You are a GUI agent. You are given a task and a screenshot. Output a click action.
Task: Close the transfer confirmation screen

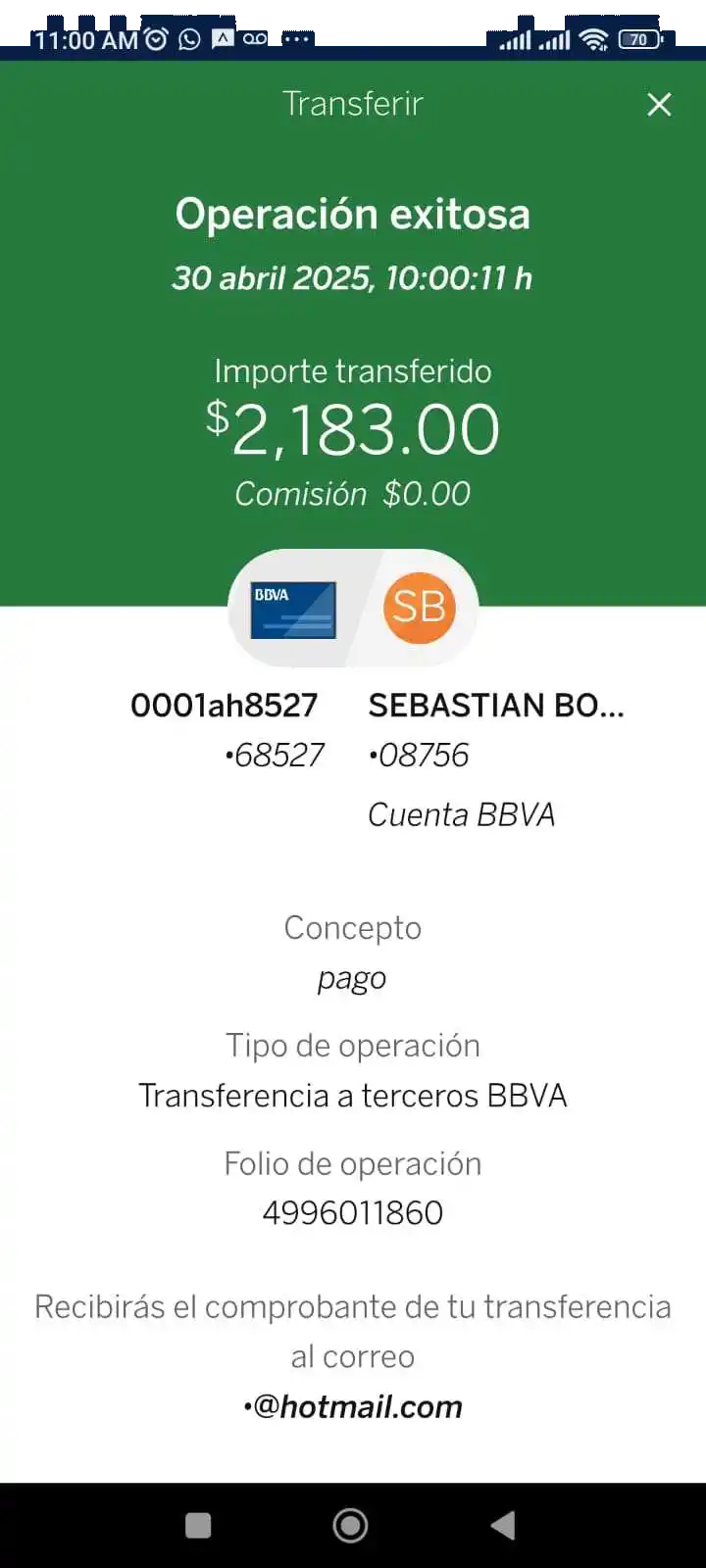pyautogui.click(x=659, y=104)
